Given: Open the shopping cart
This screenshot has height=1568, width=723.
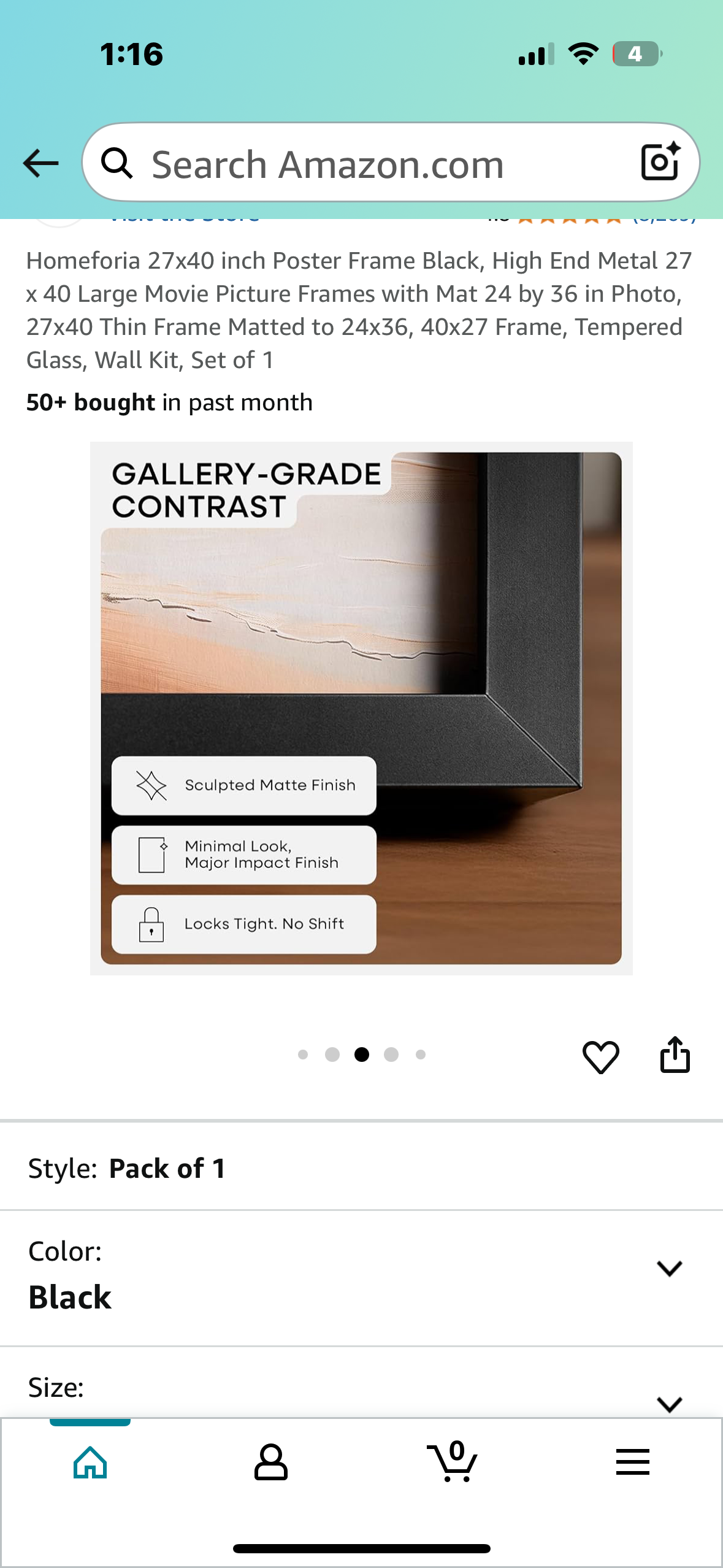Looking at the screenshot, I should (x=453, y=1462).
